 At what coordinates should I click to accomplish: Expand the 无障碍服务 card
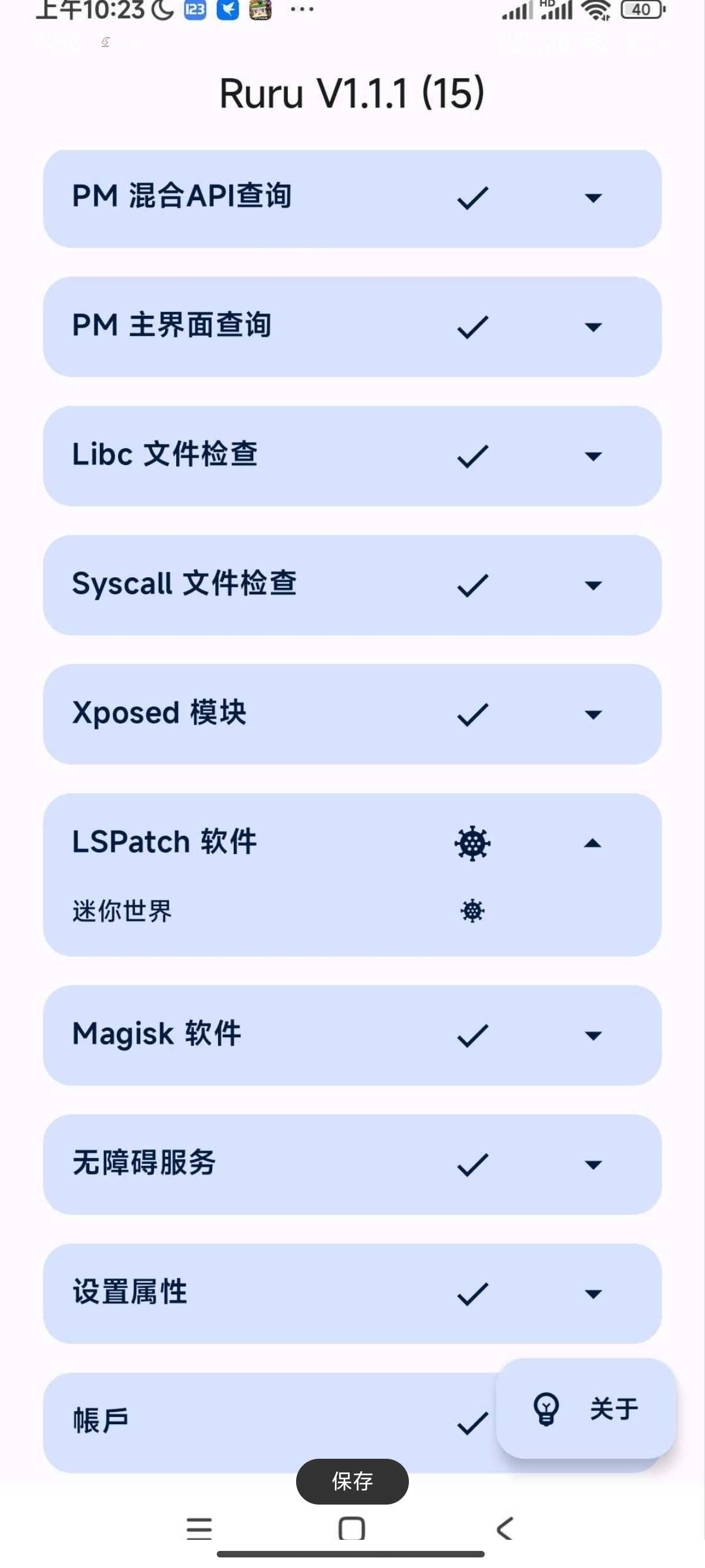pyautogui.click(x=592, y=1164)
